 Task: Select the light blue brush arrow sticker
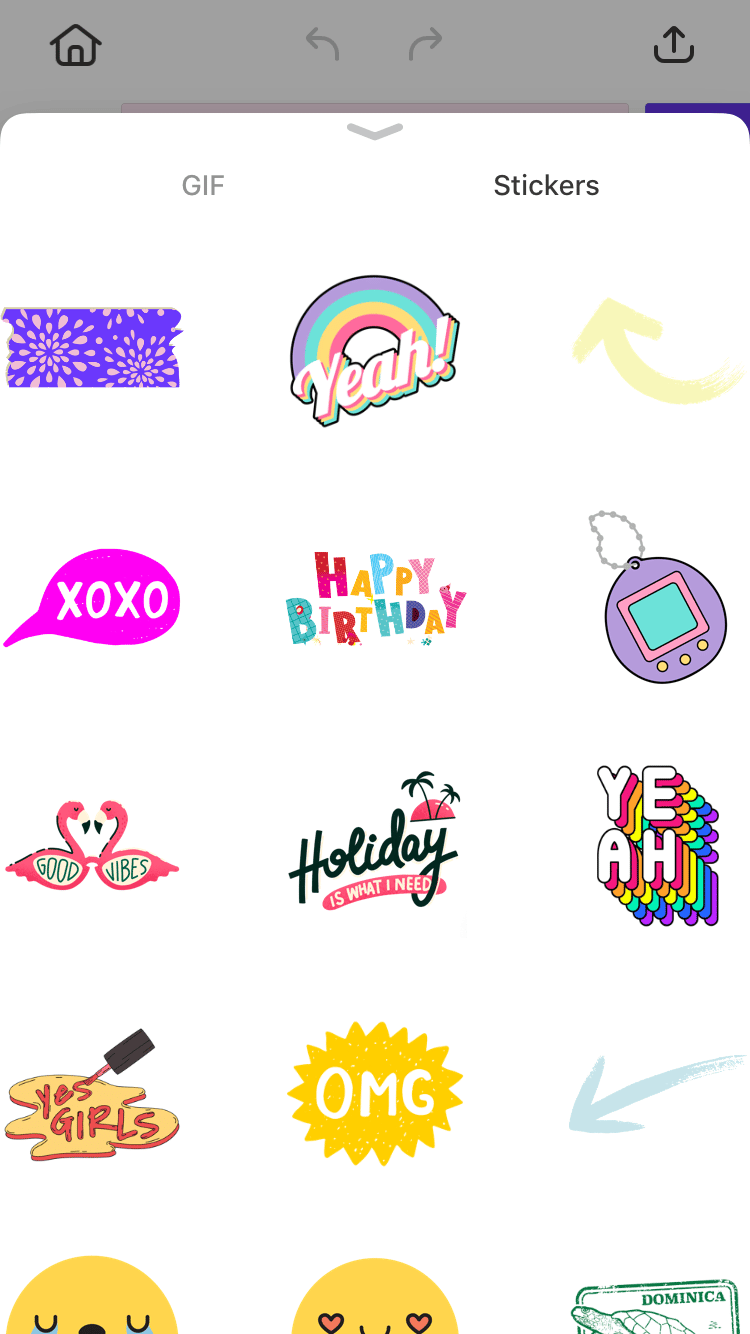point(657,1093)
